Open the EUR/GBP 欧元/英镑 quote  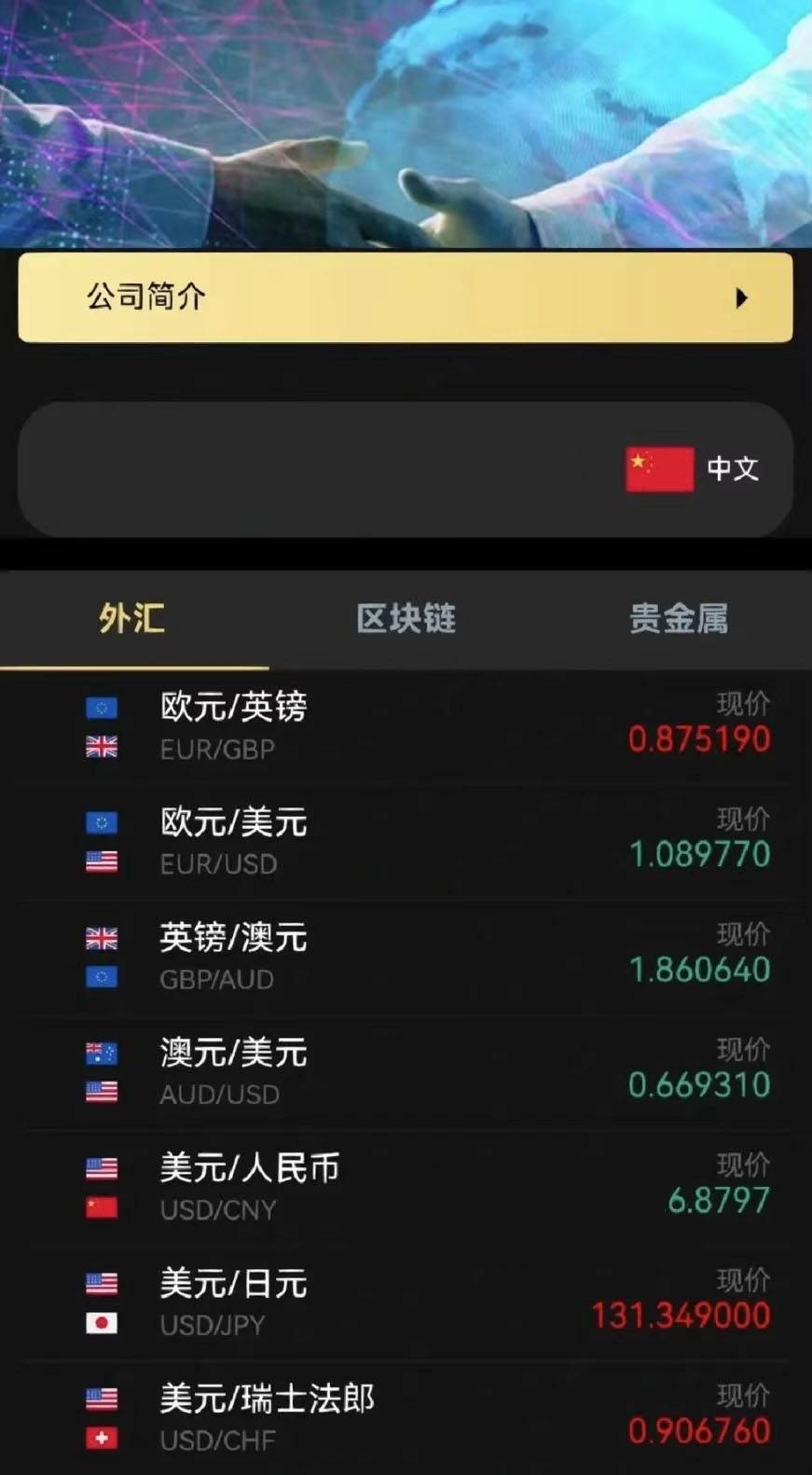tap(406, 726)
